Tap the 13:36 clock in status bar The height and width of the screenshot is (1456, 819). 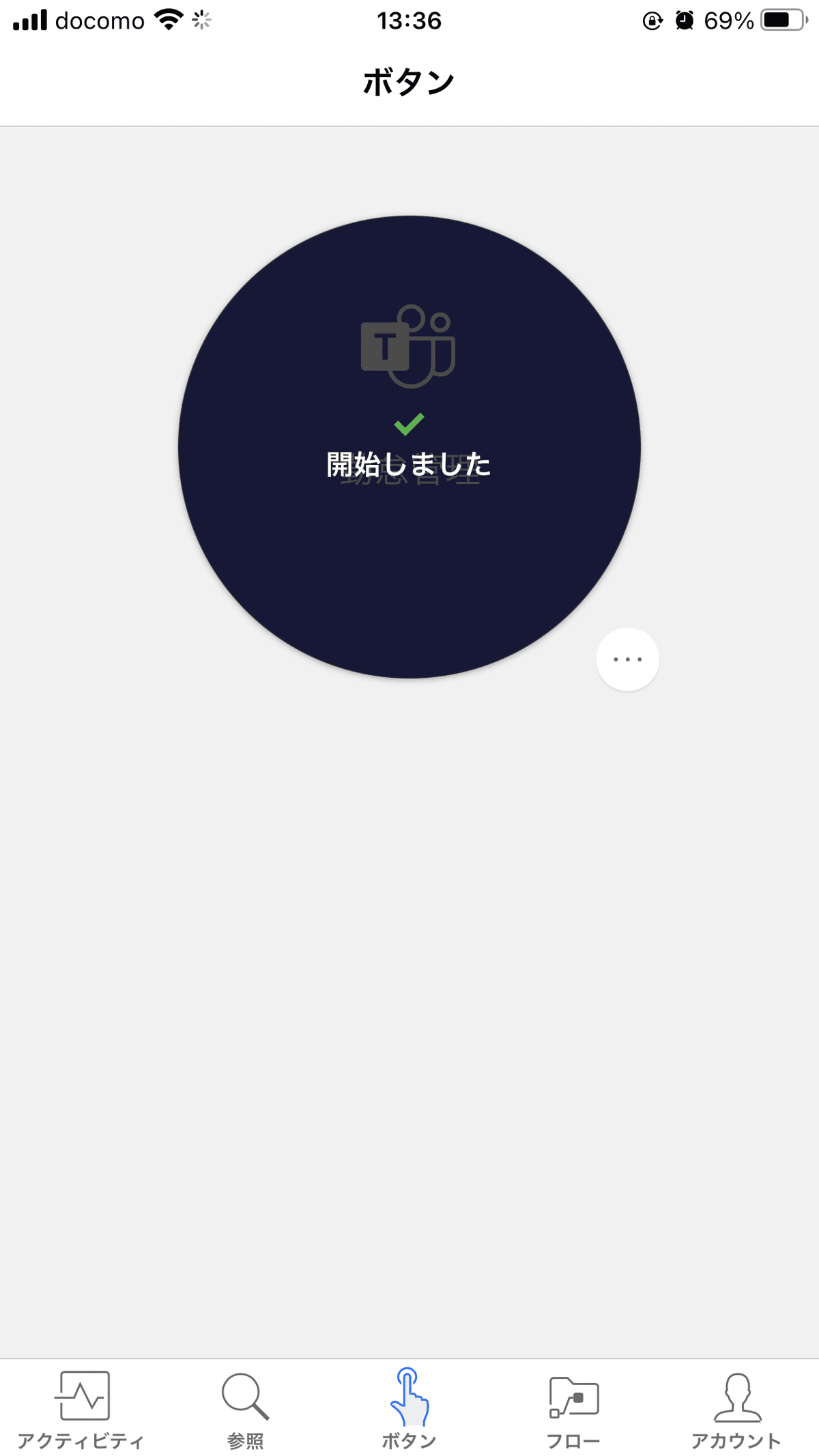coord(409,20)
